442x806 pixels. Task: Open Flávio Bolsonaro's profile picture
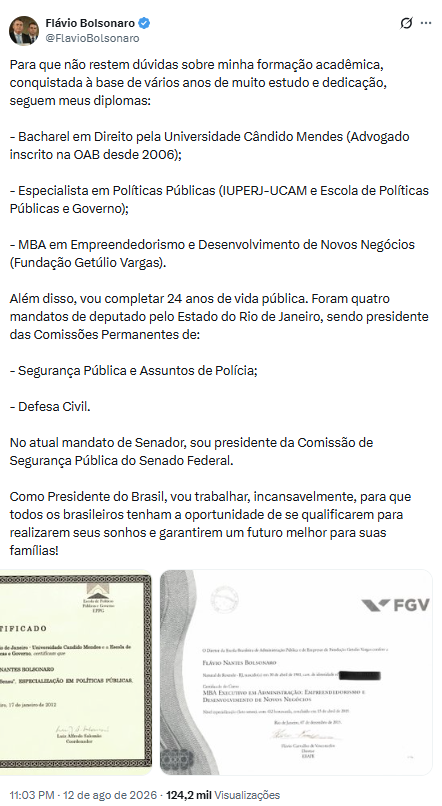click(x=24, y=31)
